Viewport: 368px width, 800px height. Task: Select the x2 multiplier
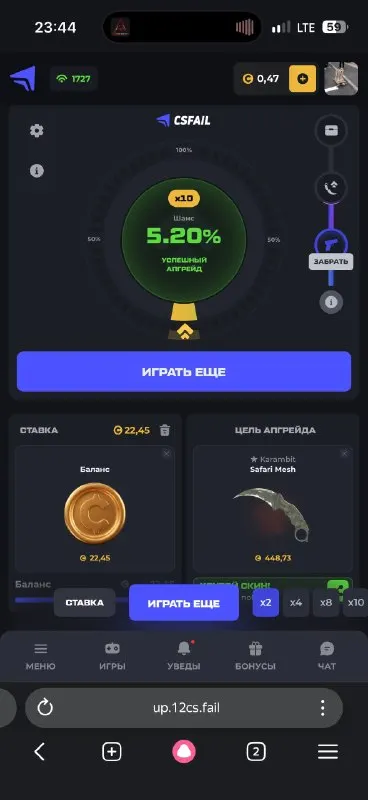(x=266, y=603)
